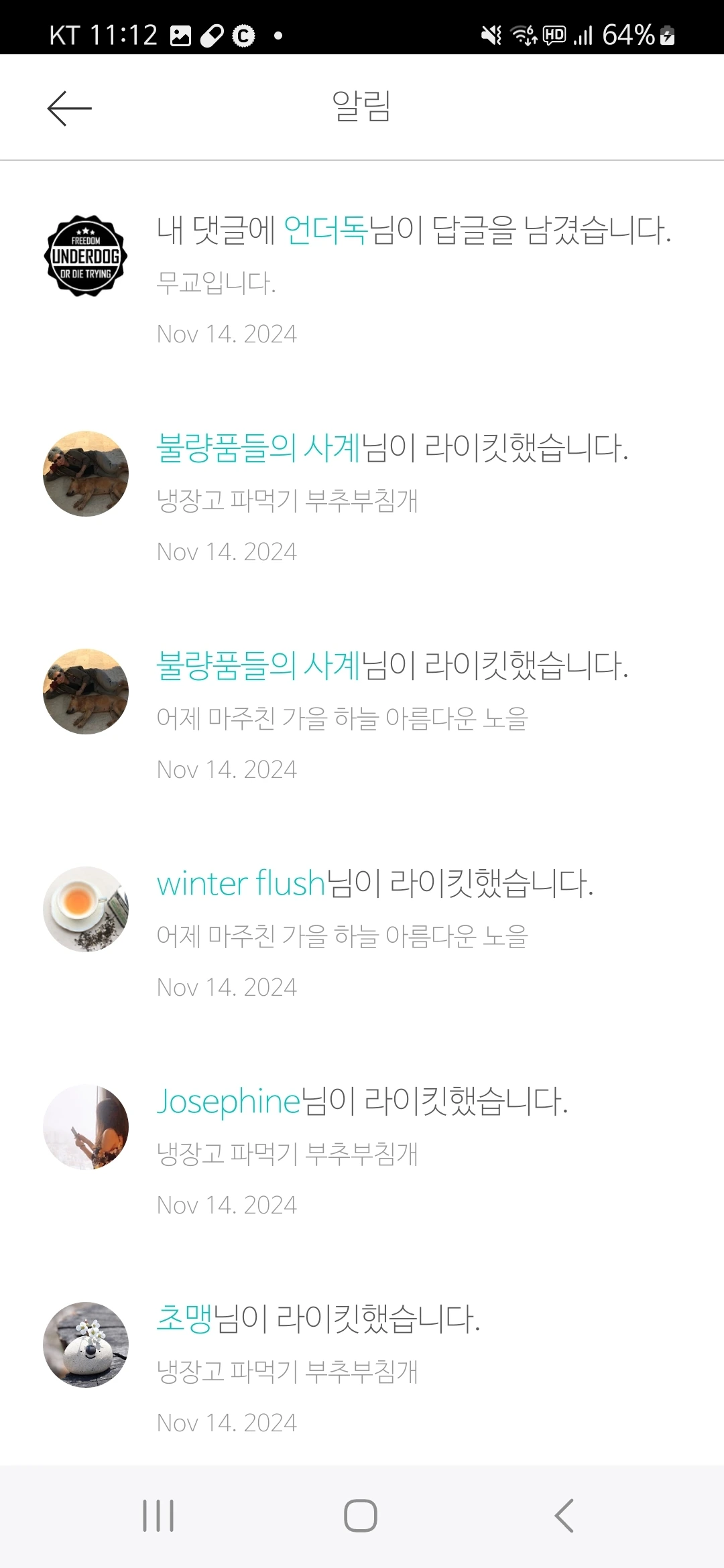Tap the system home button
Screen dimensions: 724x1568
(x=361, y=1516)
